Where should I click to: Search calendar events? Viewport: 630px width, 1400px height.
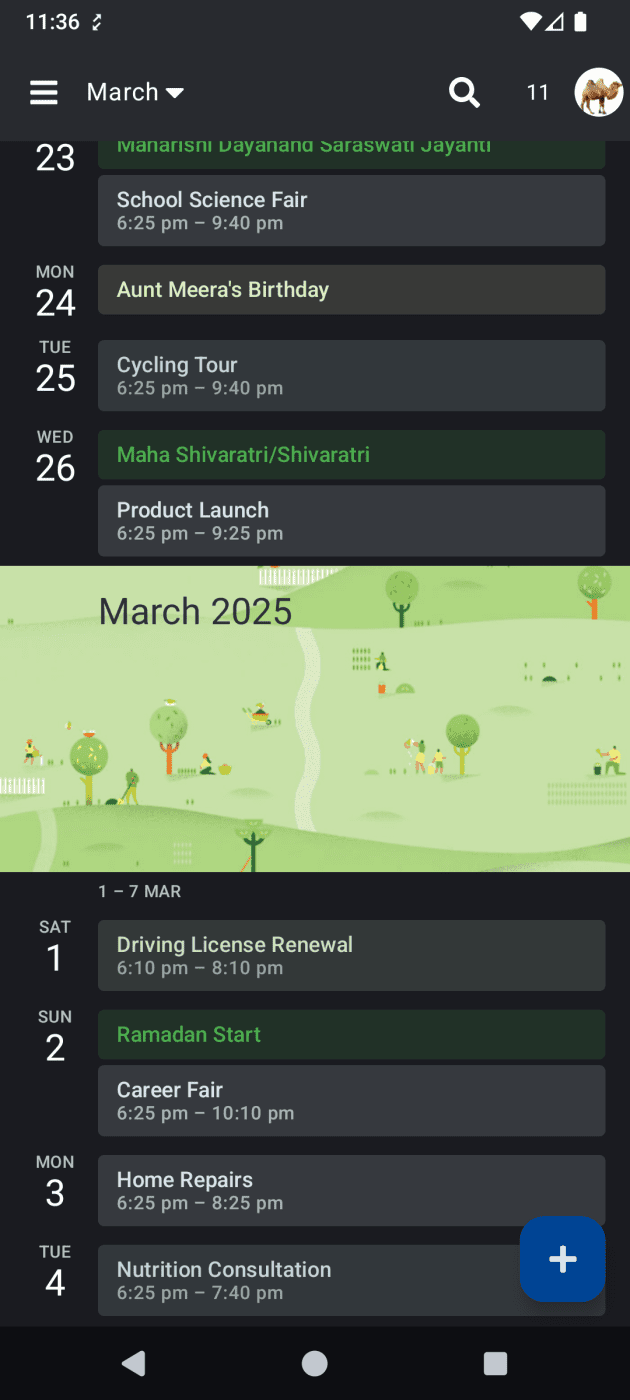[x=464, y=93]
